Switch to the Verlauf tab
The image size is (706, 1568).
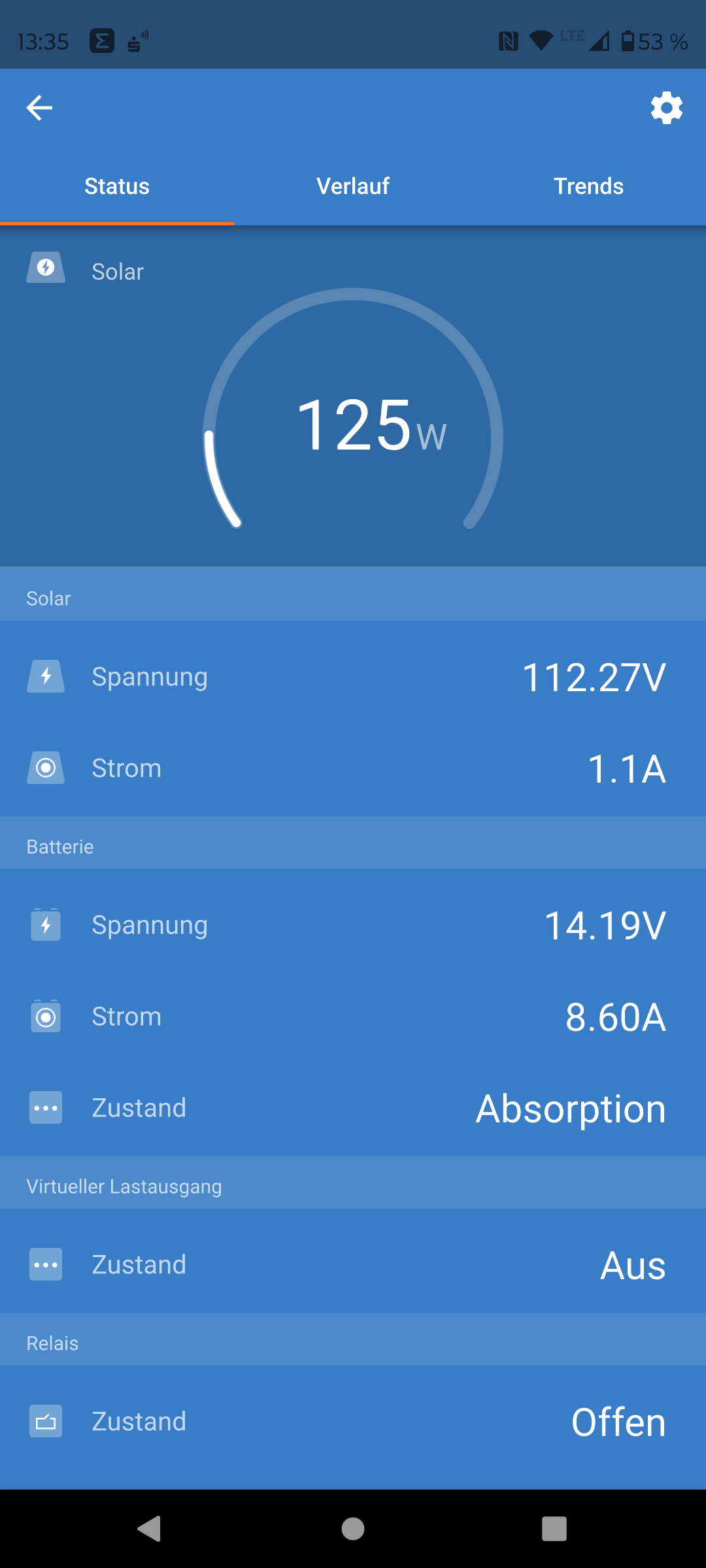coord(353,186)
